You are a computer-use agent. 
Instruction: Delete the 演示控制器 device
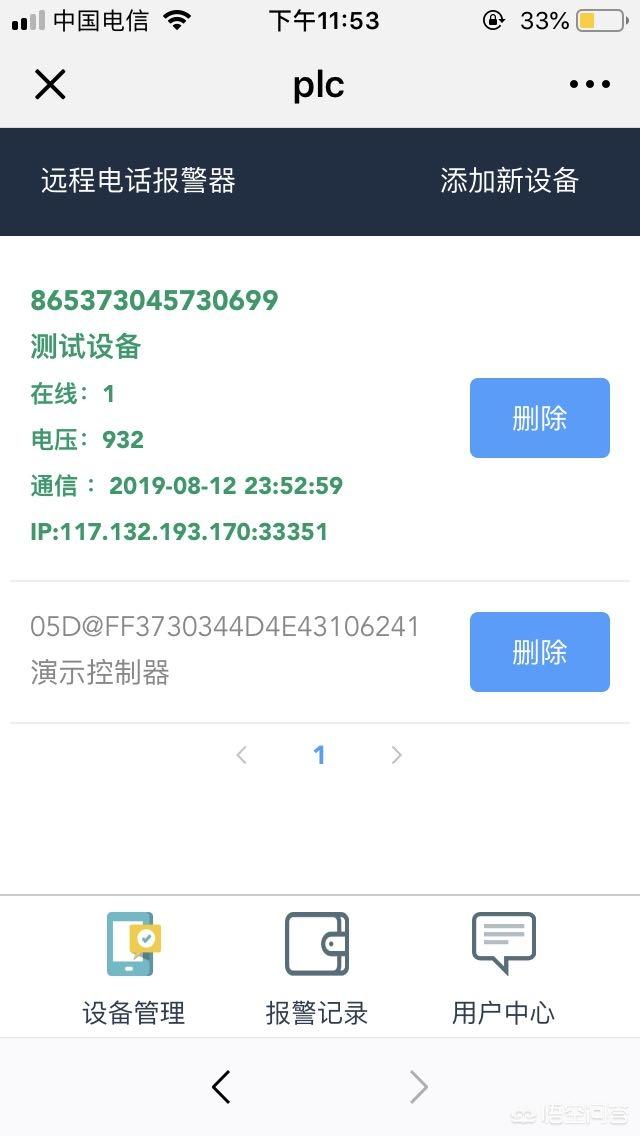pyautogui.click(x=539, y=652)
